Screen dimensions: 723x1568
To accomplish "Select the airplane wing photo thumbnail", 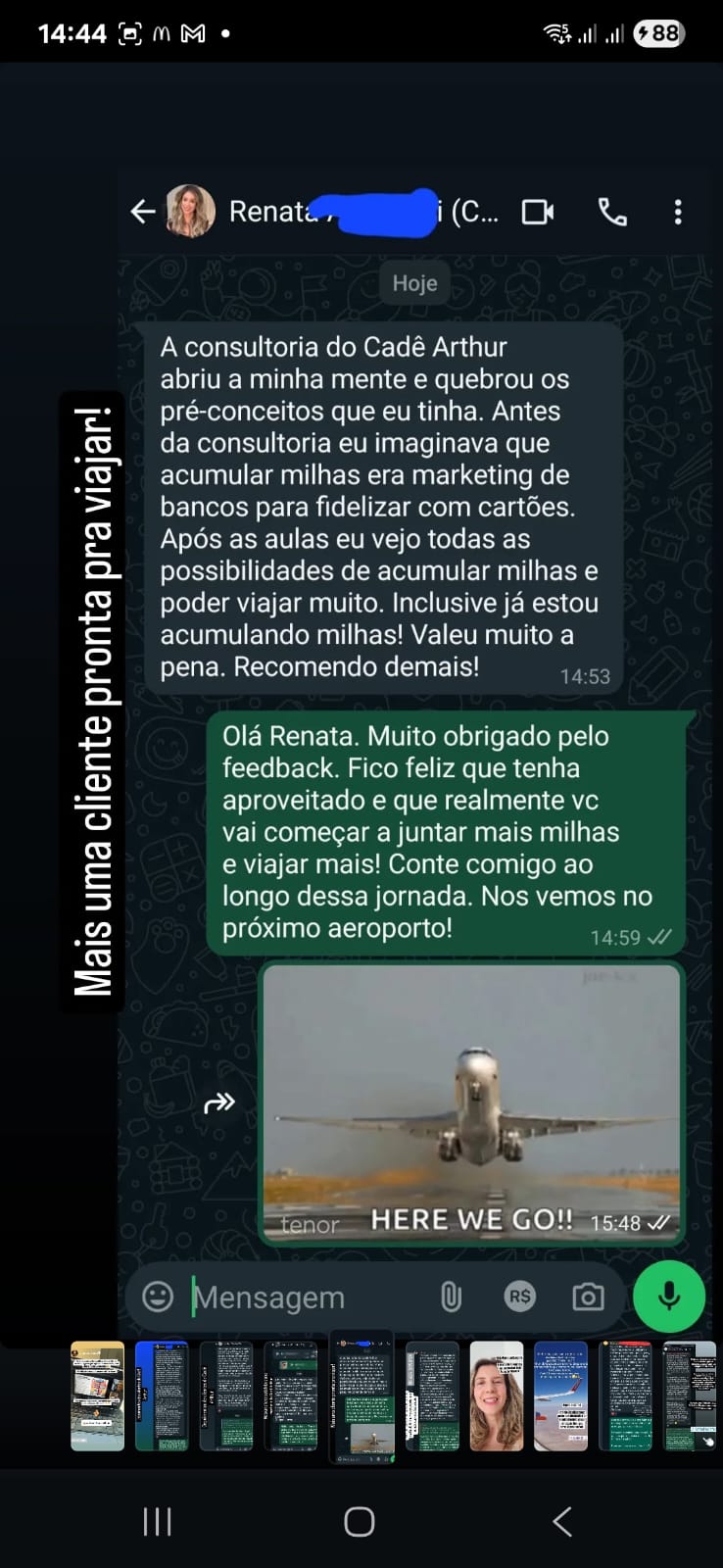I will [560, 1396].
